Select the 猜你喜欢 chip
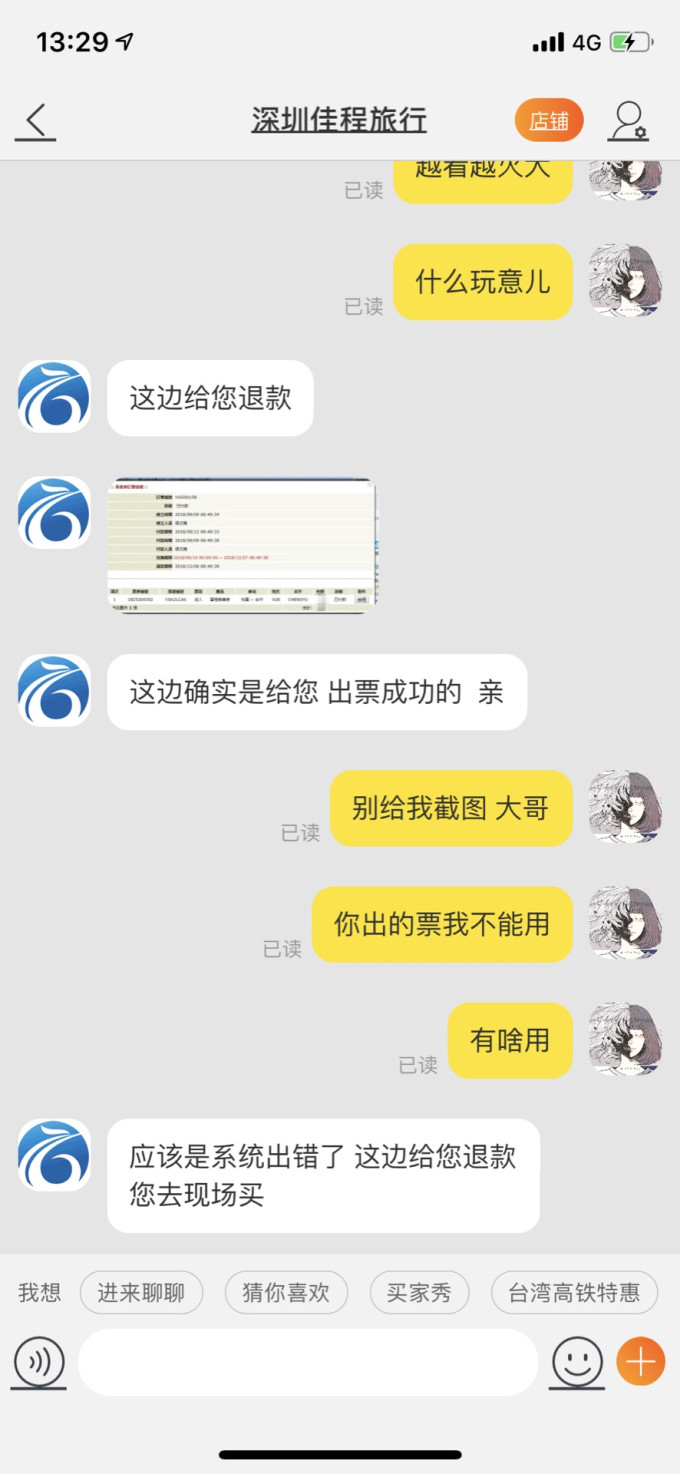 pos(286,1293)
